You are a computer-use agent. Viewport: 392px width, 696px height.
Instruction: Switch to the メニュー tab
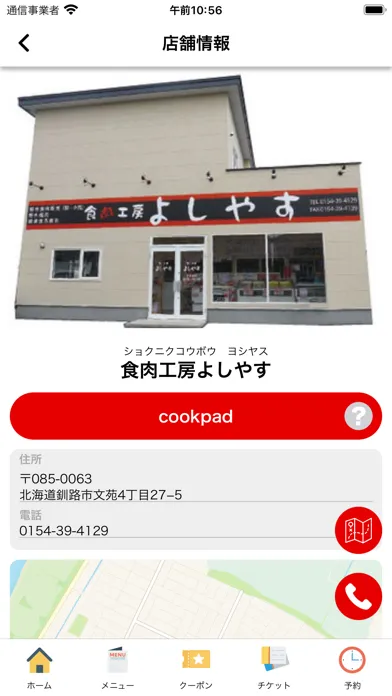coord(117,668)
